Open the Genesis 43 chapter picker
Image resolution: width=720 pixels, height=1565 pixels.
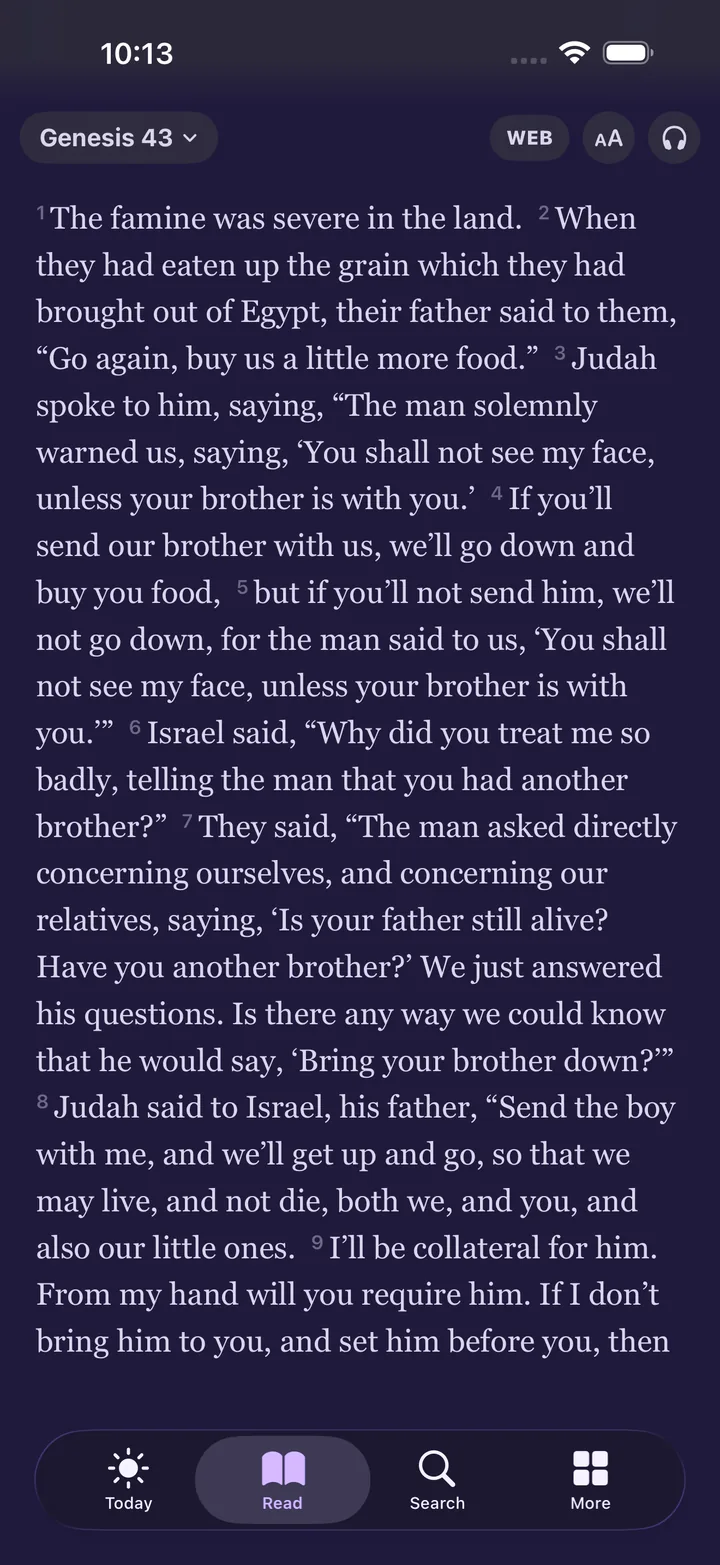(119, 138)
